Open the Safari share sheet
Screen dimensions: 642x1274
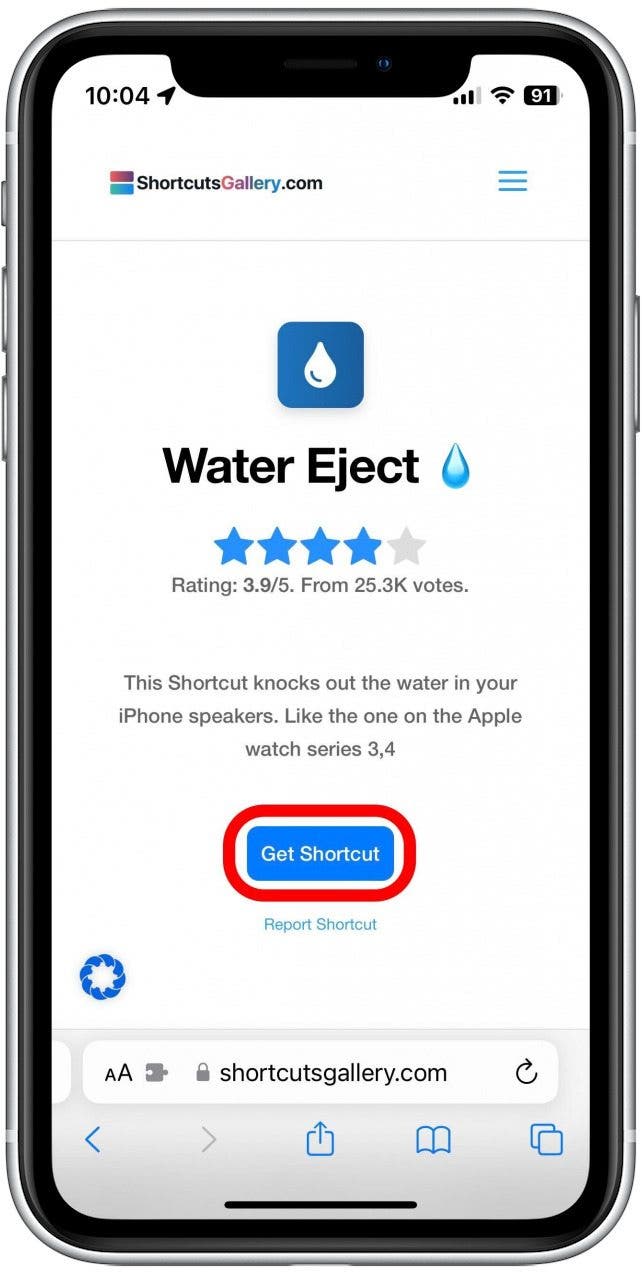pyautogui.click(x=320, y=1138)
